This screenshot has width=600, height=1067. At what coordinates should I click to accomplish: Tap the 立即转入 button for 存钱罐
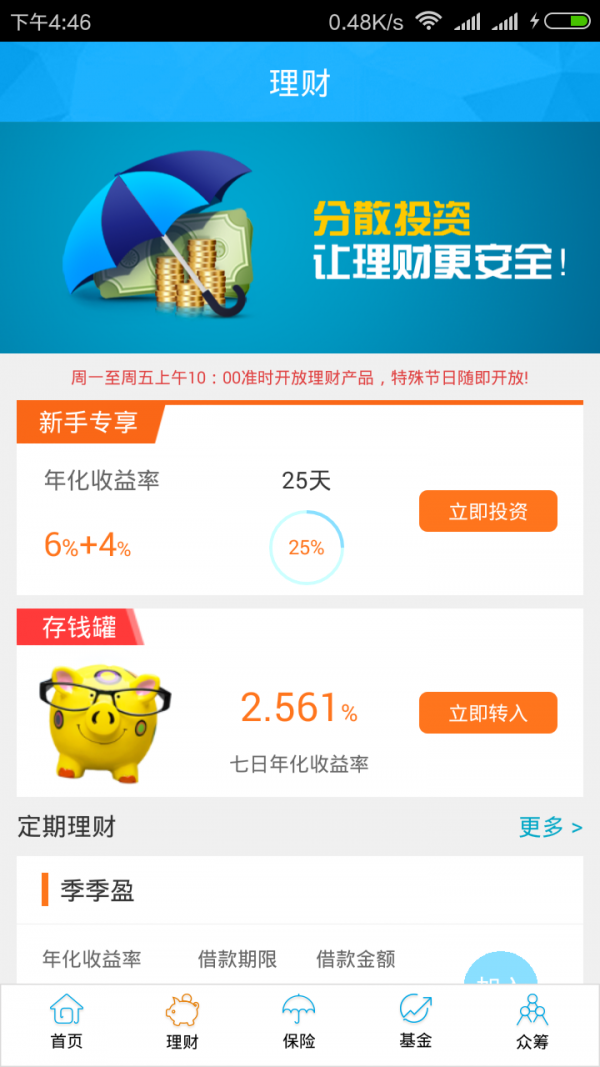click(487, 713)
